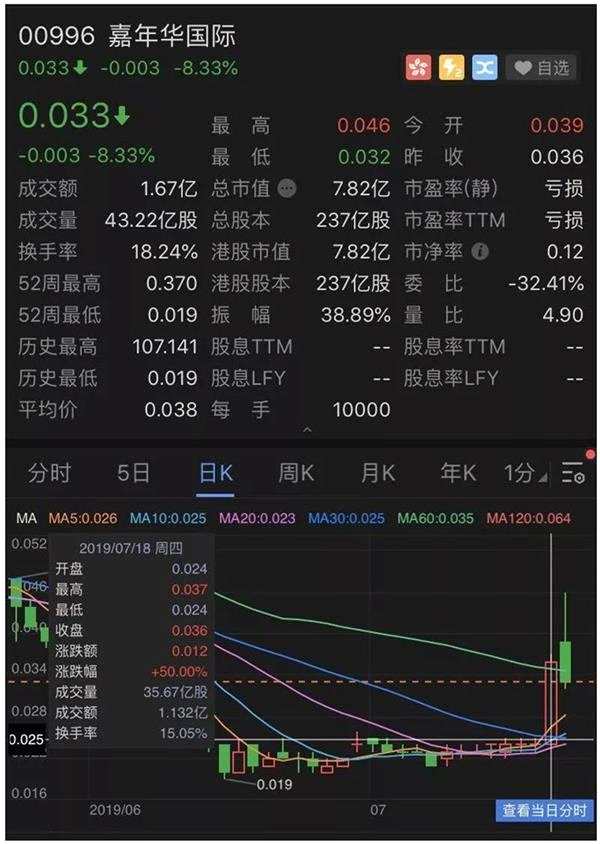The width and height of the screenshot is (600, 844).
Task: Add stock to 自选 watchlist
Action: coord(542,68)
